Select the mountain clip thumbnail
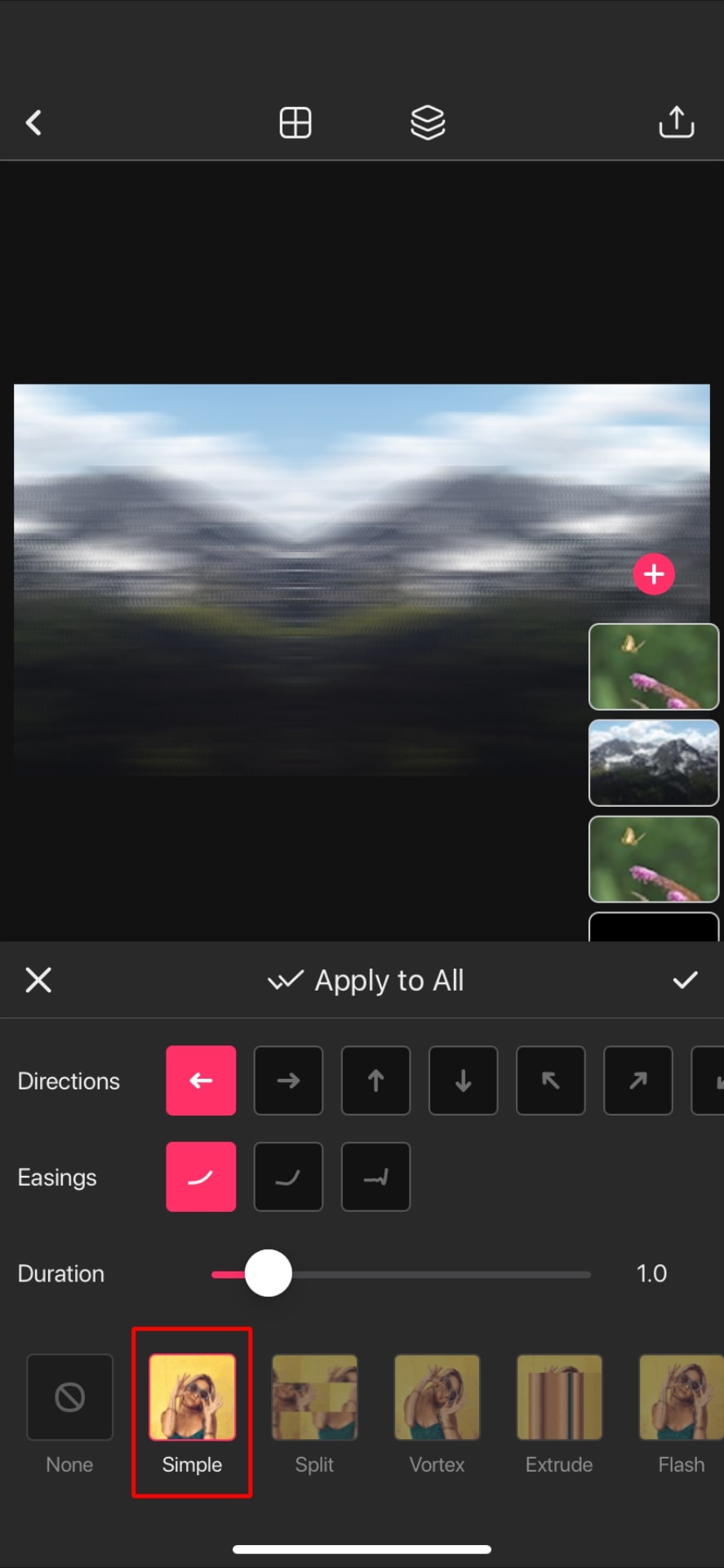Screen dimensions: 724x1568 click(654, 763)
